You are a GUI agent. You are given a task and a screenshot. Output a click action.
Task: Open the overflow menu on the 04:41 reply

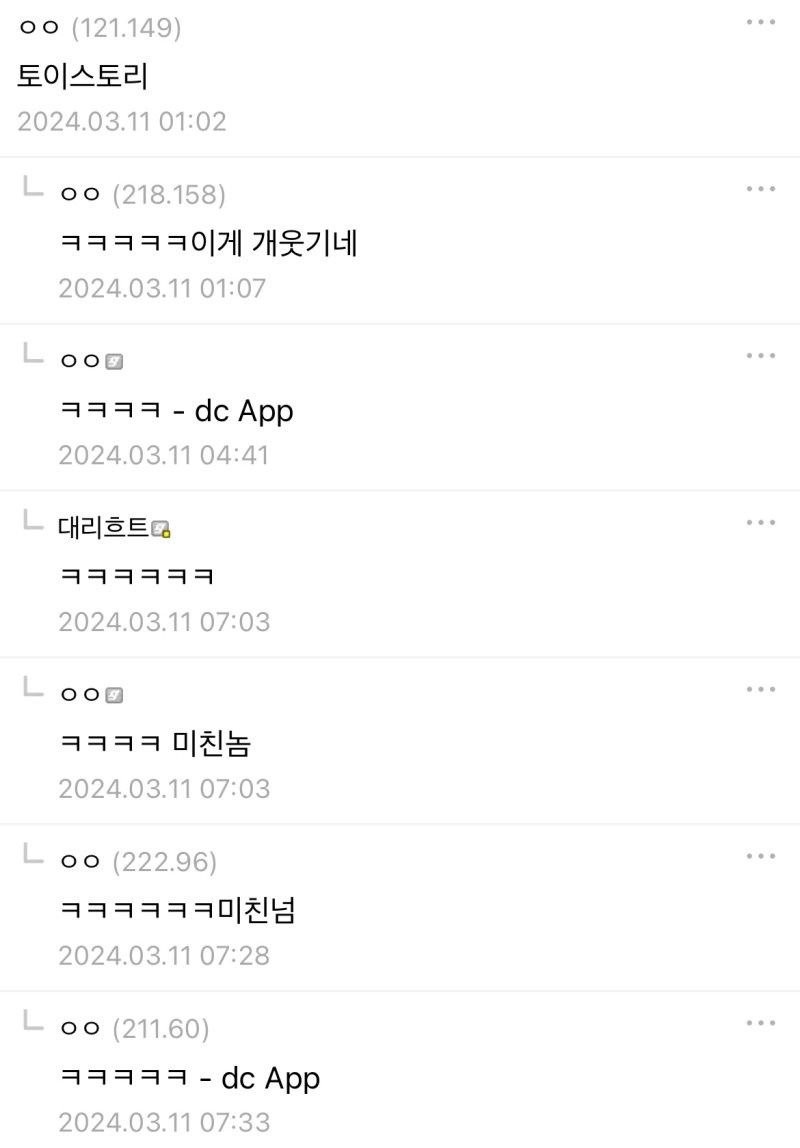761,356
